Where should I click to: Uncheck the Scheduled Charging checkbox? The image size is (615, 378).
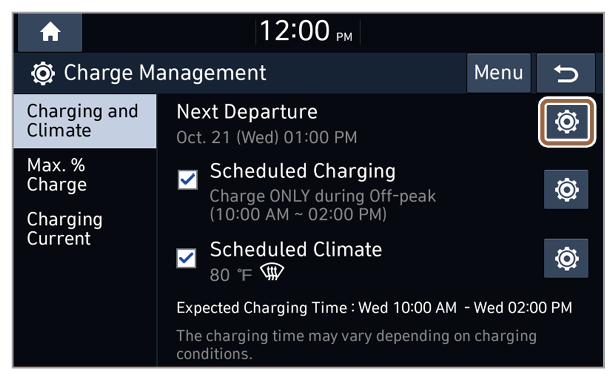pos(187,180)
